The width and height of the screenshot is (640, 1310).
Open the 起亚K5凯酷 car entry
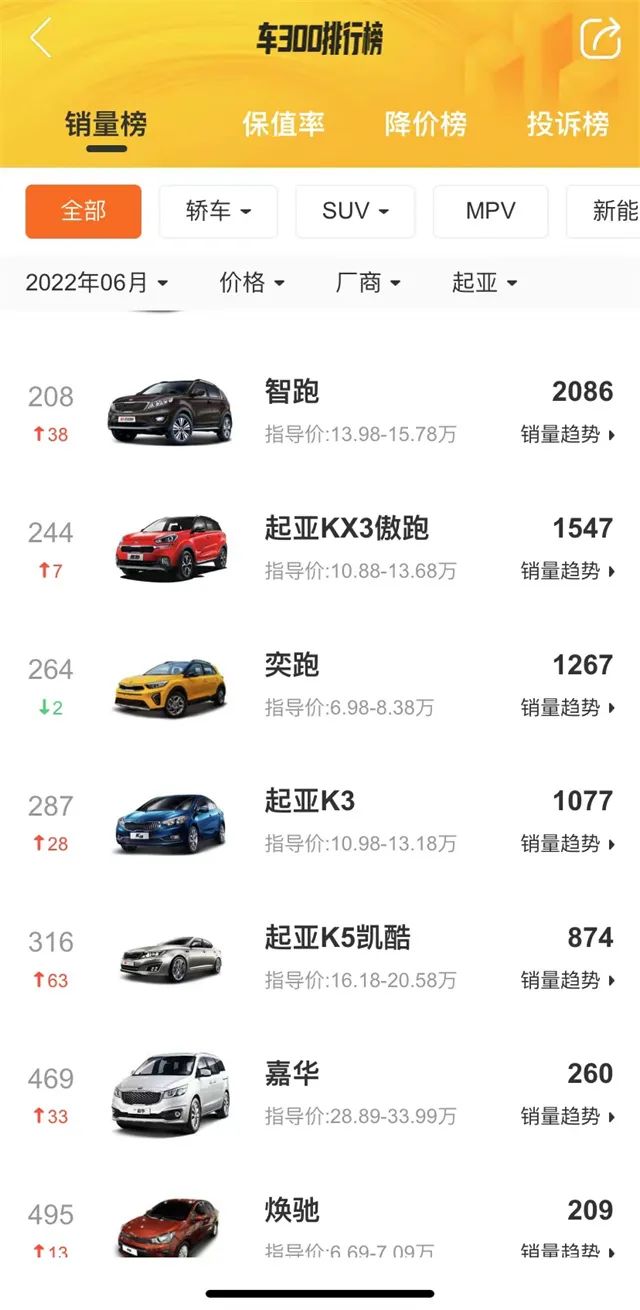coord(337,938)
